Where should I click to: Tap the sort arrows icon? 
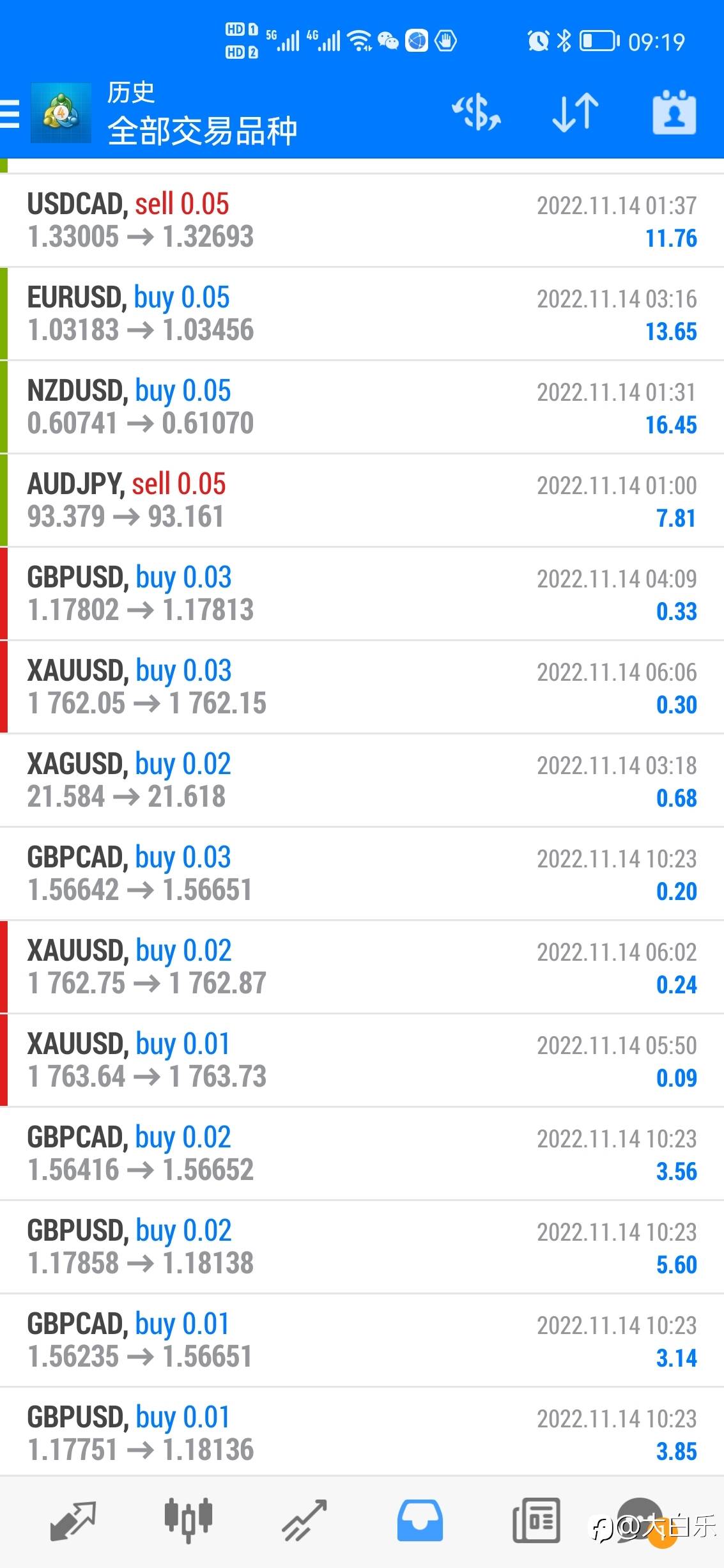575,113
